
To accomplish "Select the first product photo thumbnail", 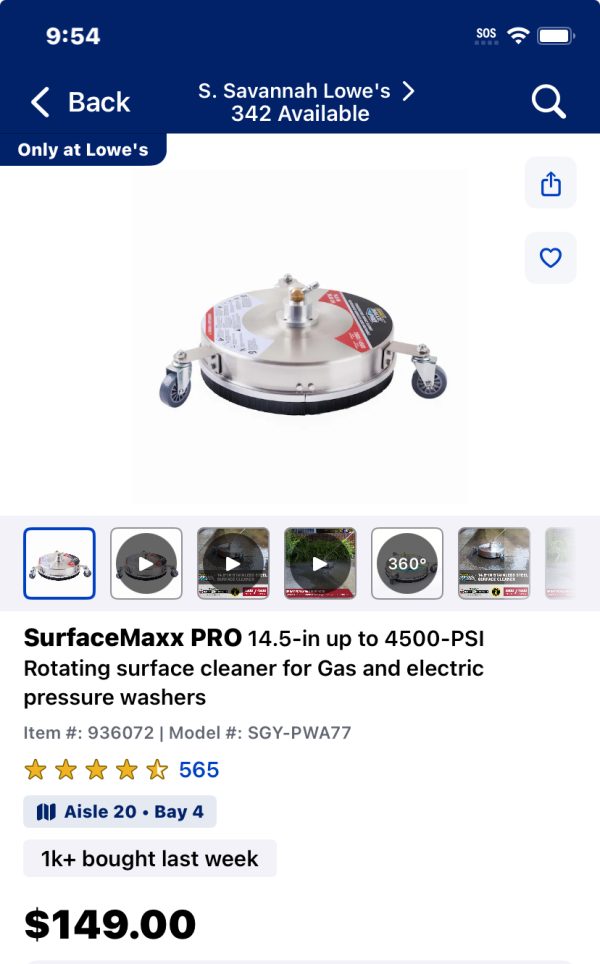I will coord(59,563).
